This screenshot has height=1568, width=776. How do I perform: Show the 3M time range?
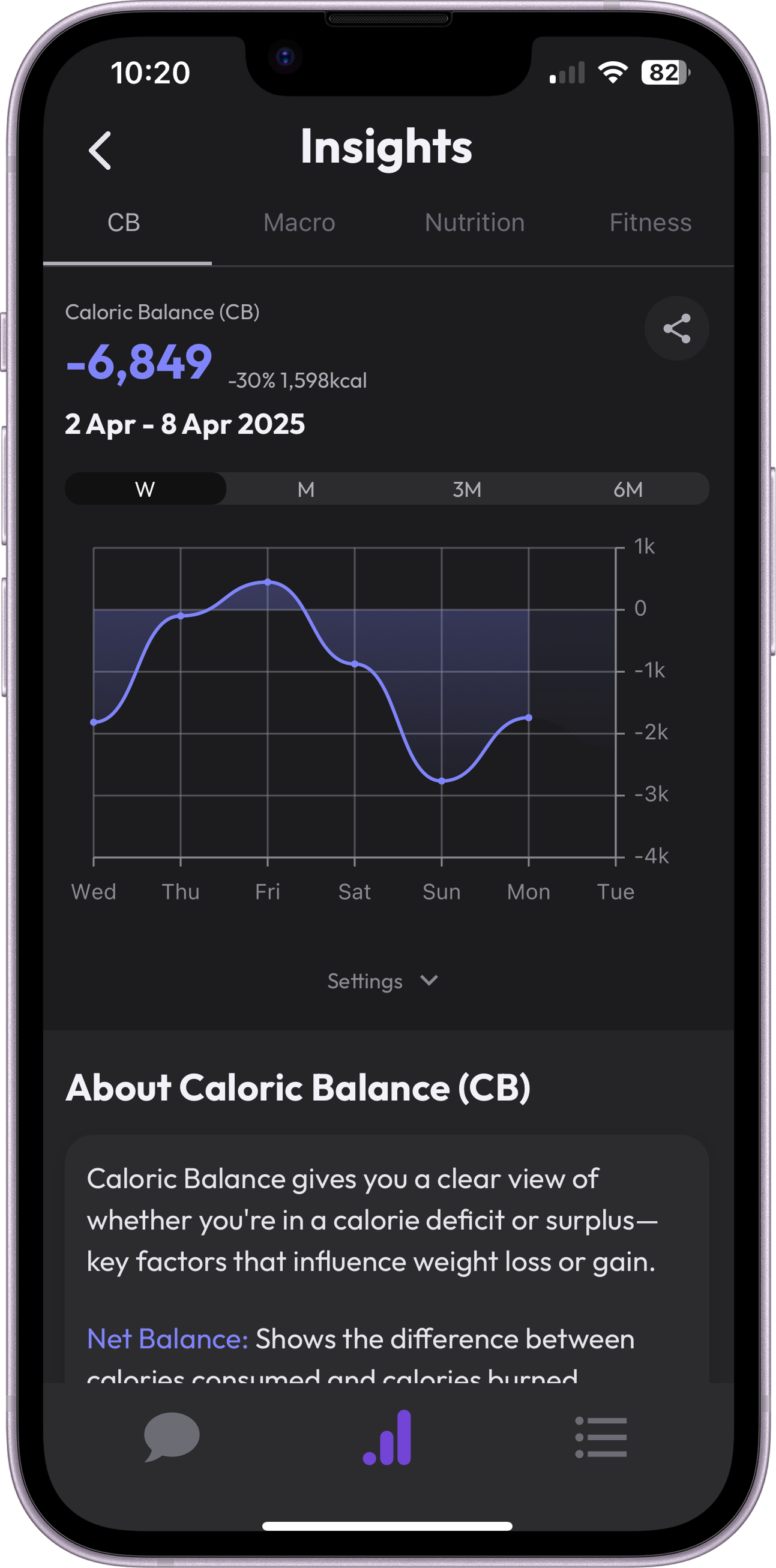(467, 489)
